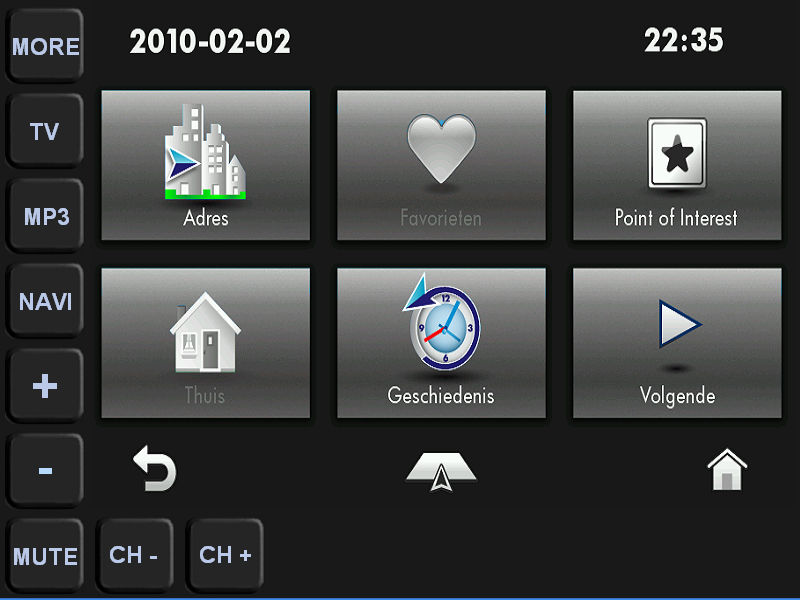Viewport: 800px width, 600px height.
Task: Select the Thuis home destination
Action: point(206,343)
